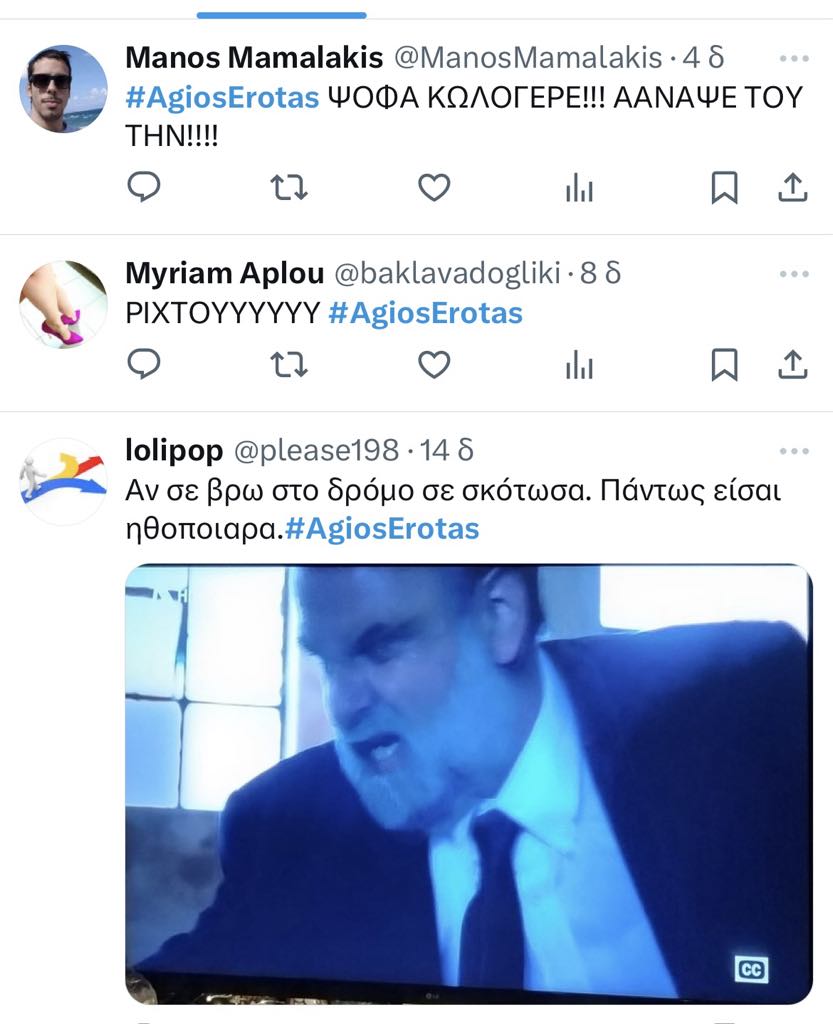Like Manos Mamalakis's tweet
Screen dimensions: 833x1024
click(433, 187)
